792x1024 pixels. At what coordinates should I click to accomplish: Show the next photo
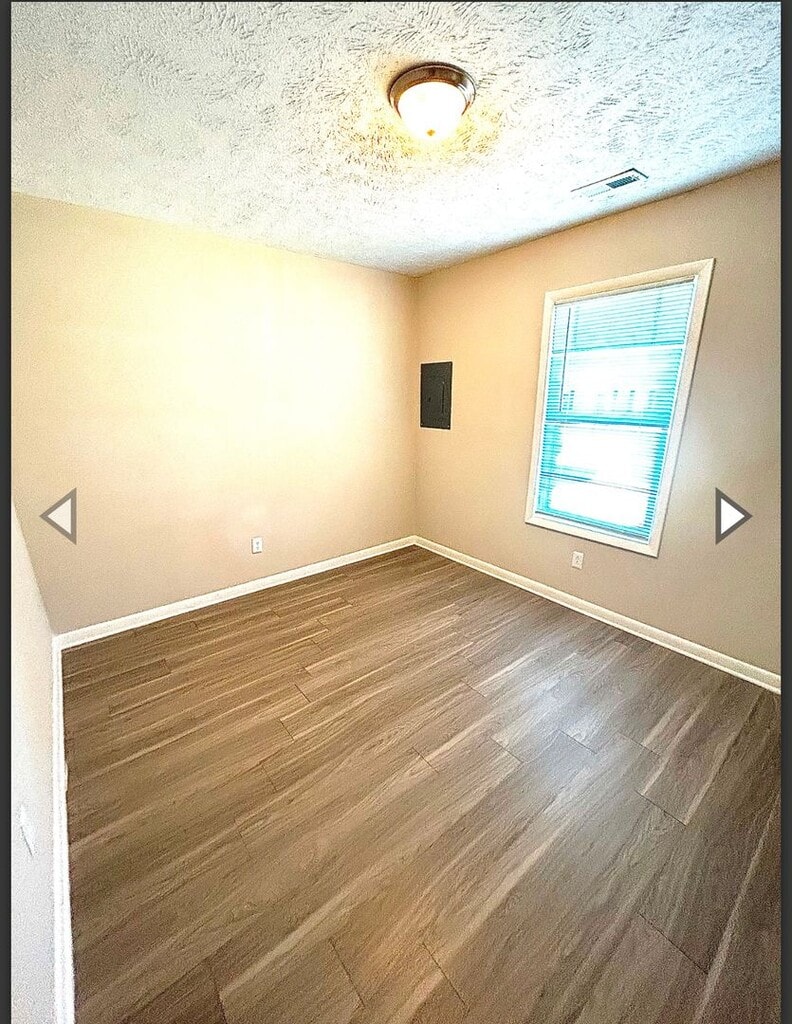tap(732, 516)
